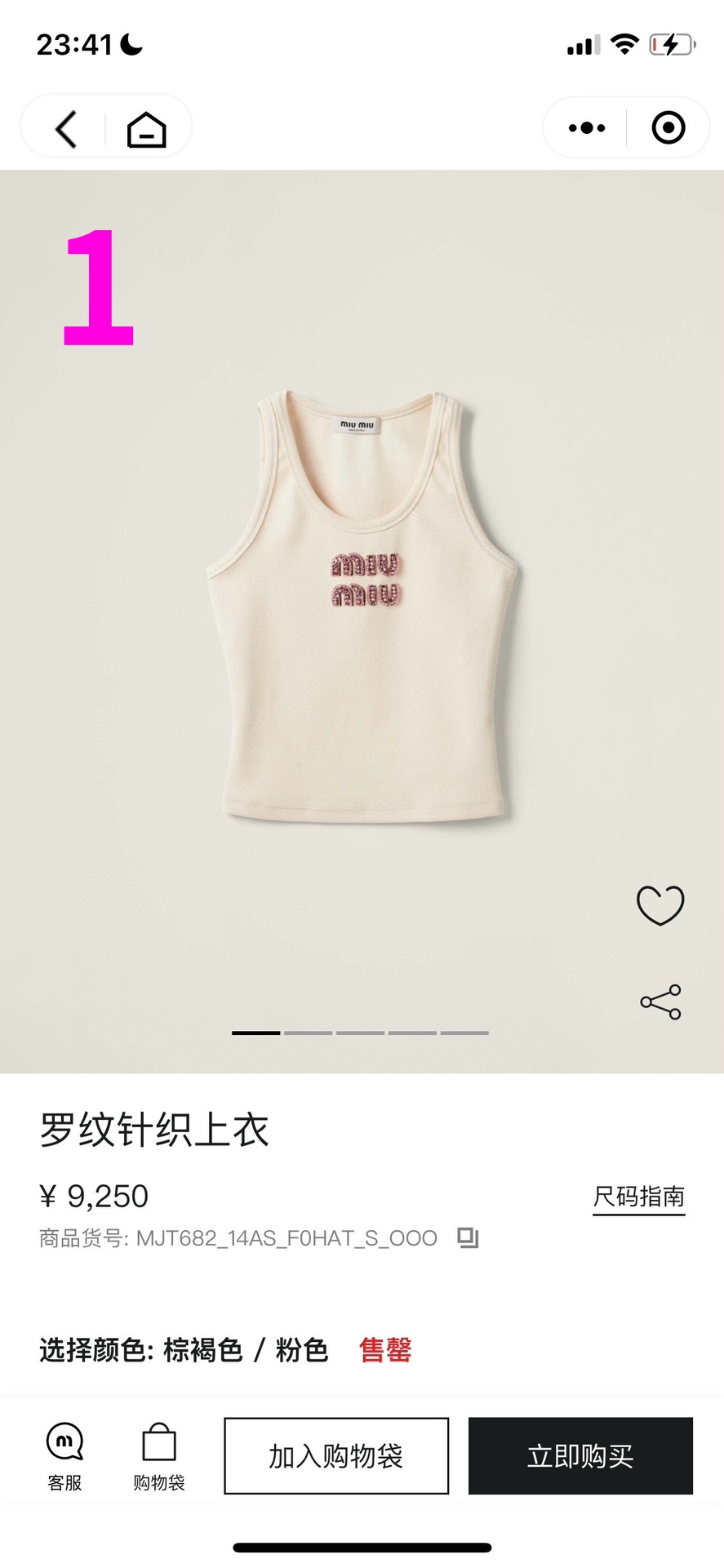Go back to the previous page
Viewport: 724px width, 1568px height.
[66, 128]
